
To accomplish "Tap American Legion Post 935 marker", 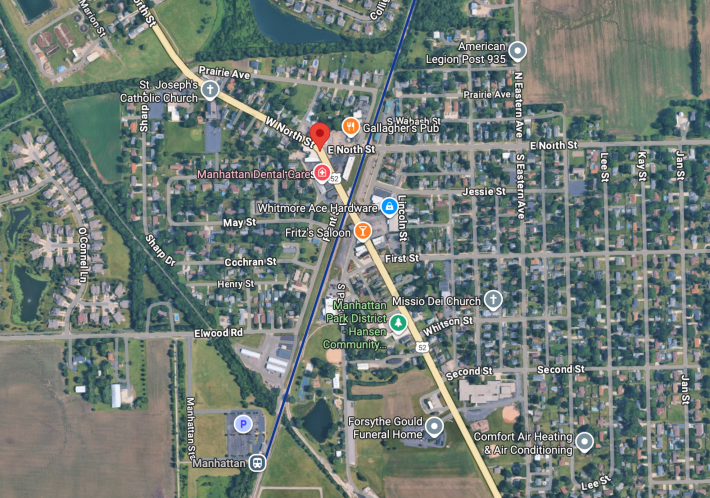I will click(518, 51).
